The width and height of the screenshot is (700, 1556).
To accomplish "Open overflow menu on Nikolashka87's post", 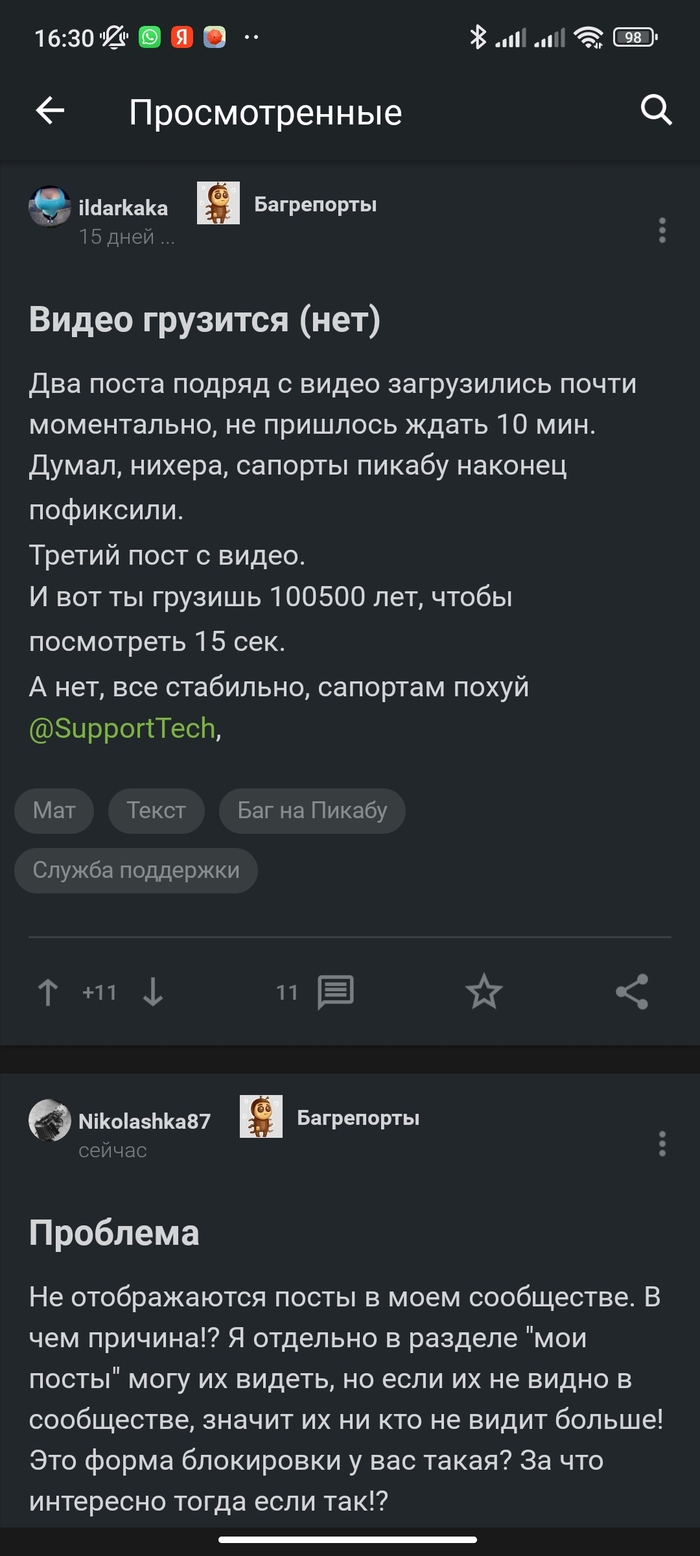I will click(x=662, y=1144).
